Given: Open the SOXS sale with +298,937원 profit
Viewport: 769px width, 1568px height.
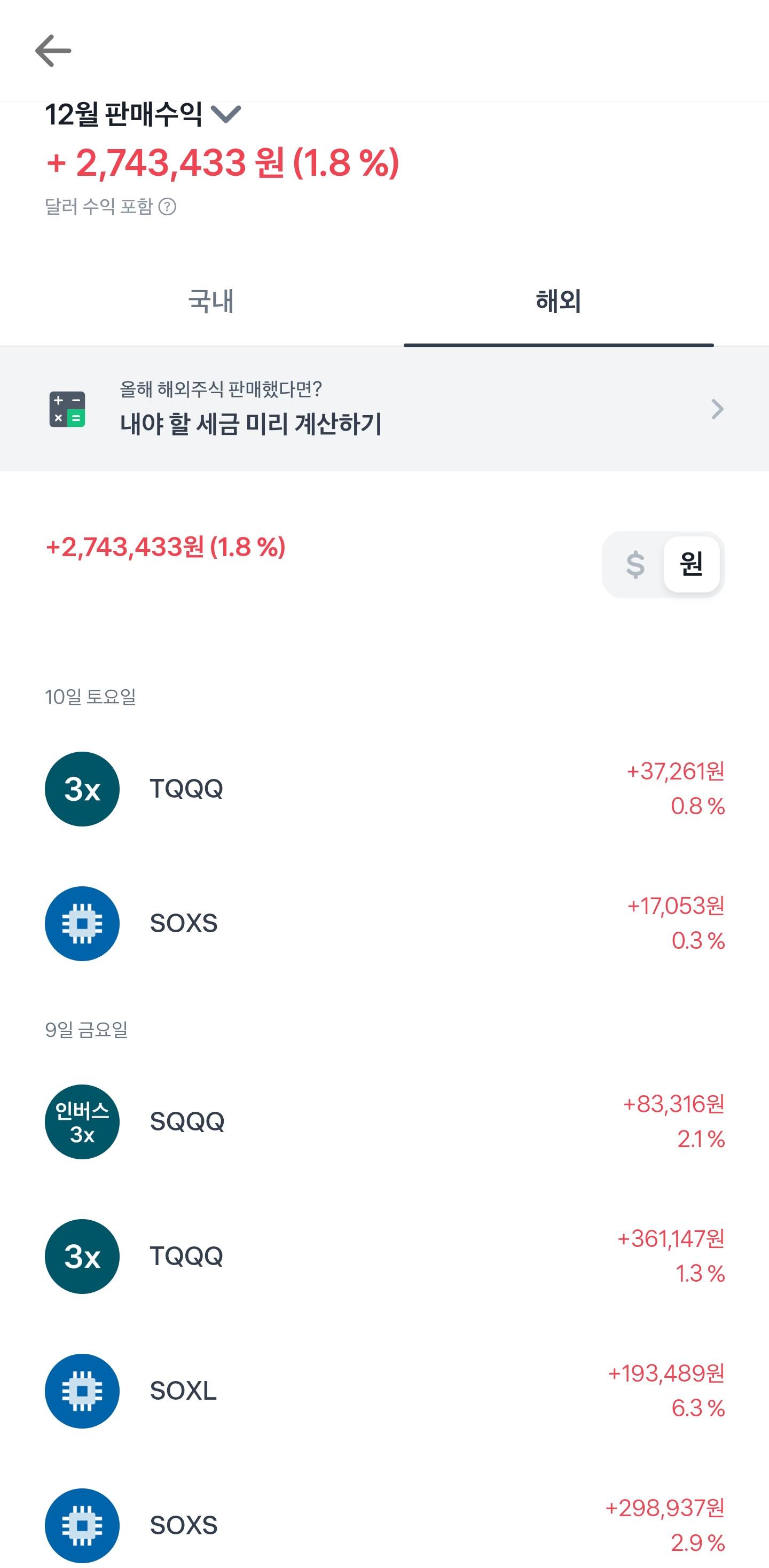Looking at the screenshot, I should [384, 1525].
